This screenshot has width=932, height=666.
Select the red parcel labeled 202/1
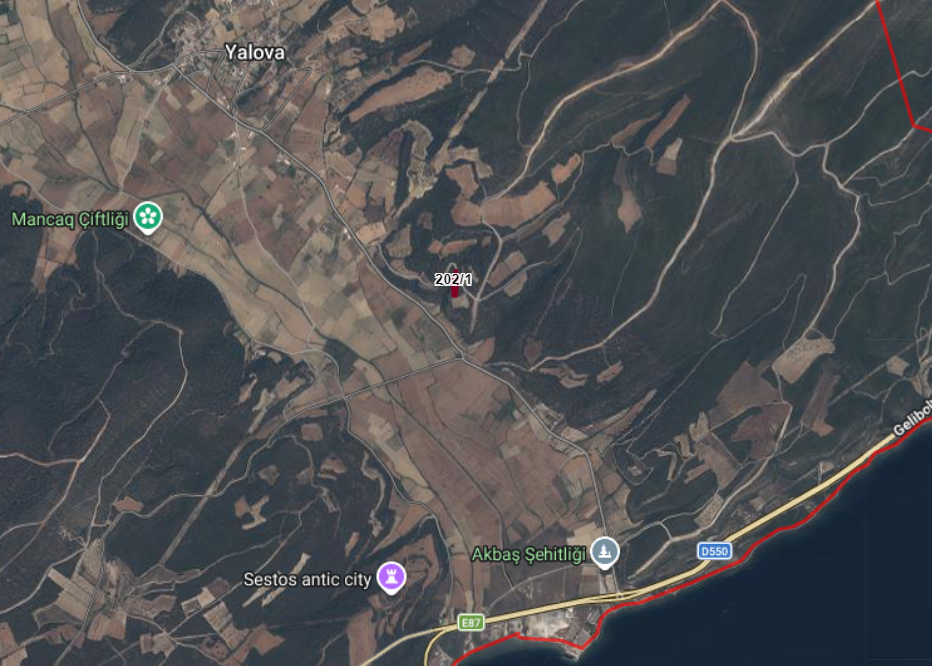[x=455, y=291]
